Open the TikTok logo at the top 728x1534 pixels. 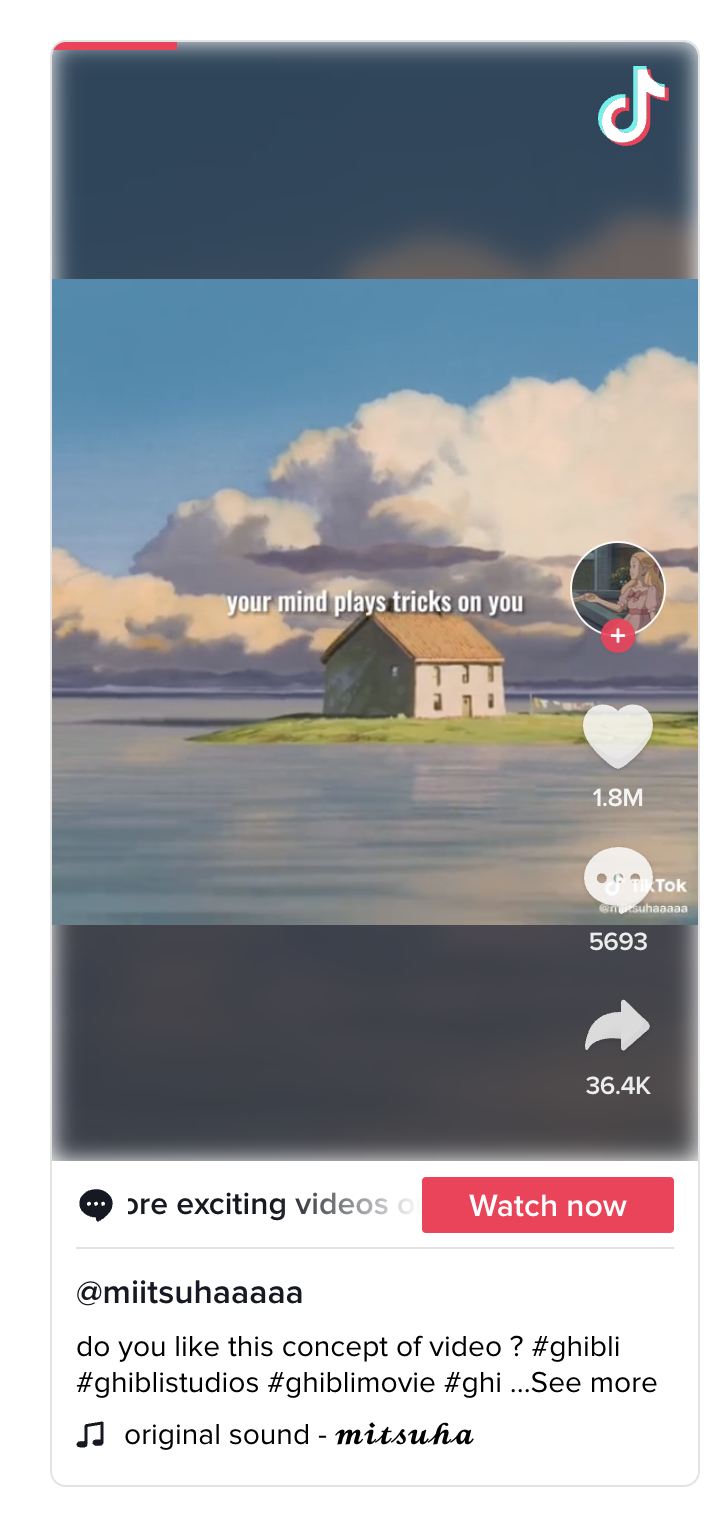(632, 106)
